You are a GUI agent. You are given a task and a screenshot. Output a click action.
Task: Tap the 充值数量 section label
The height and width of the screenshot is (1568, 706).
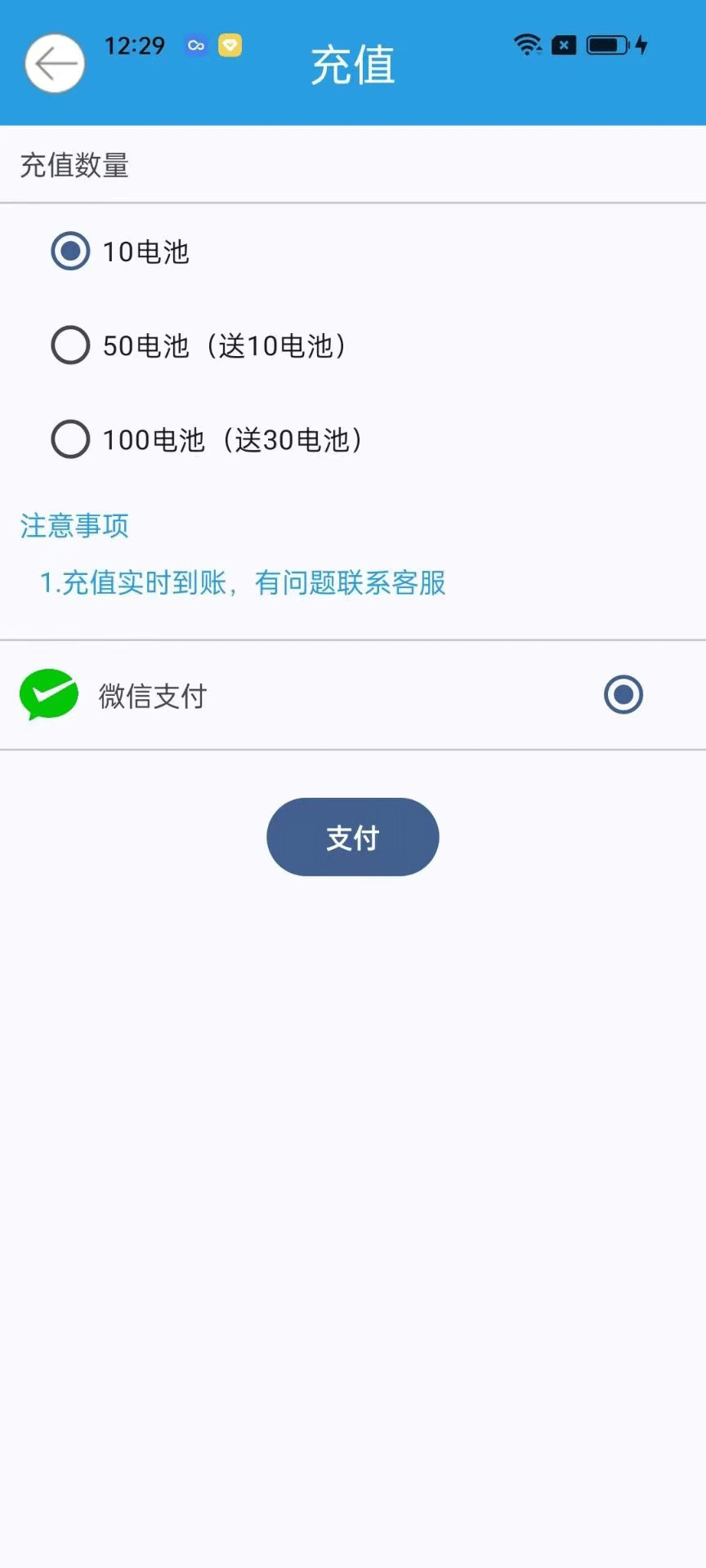[x=74, y=166]
